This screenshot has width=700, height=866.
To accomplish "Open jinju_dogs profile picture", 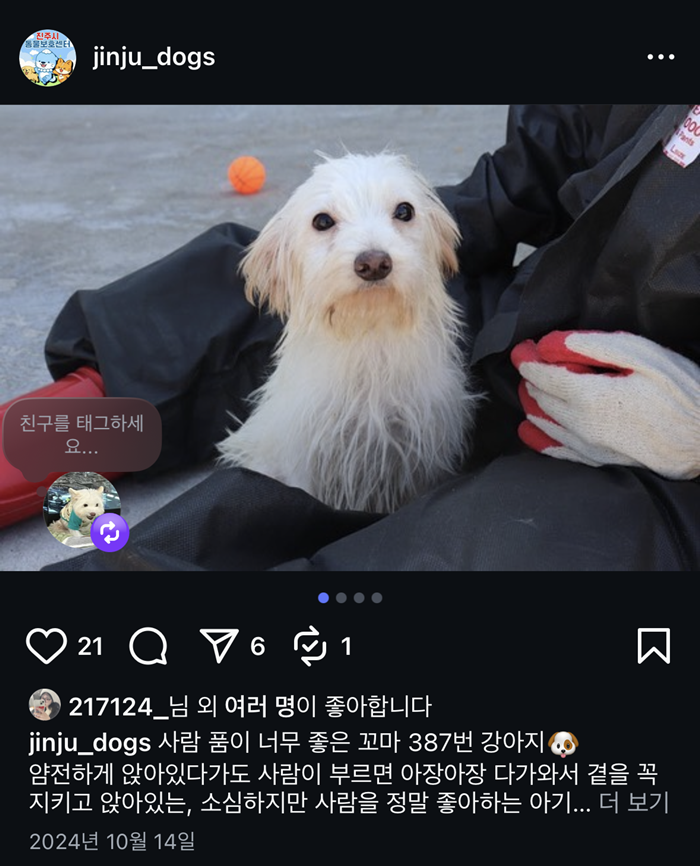I will (x=47, y=58).
